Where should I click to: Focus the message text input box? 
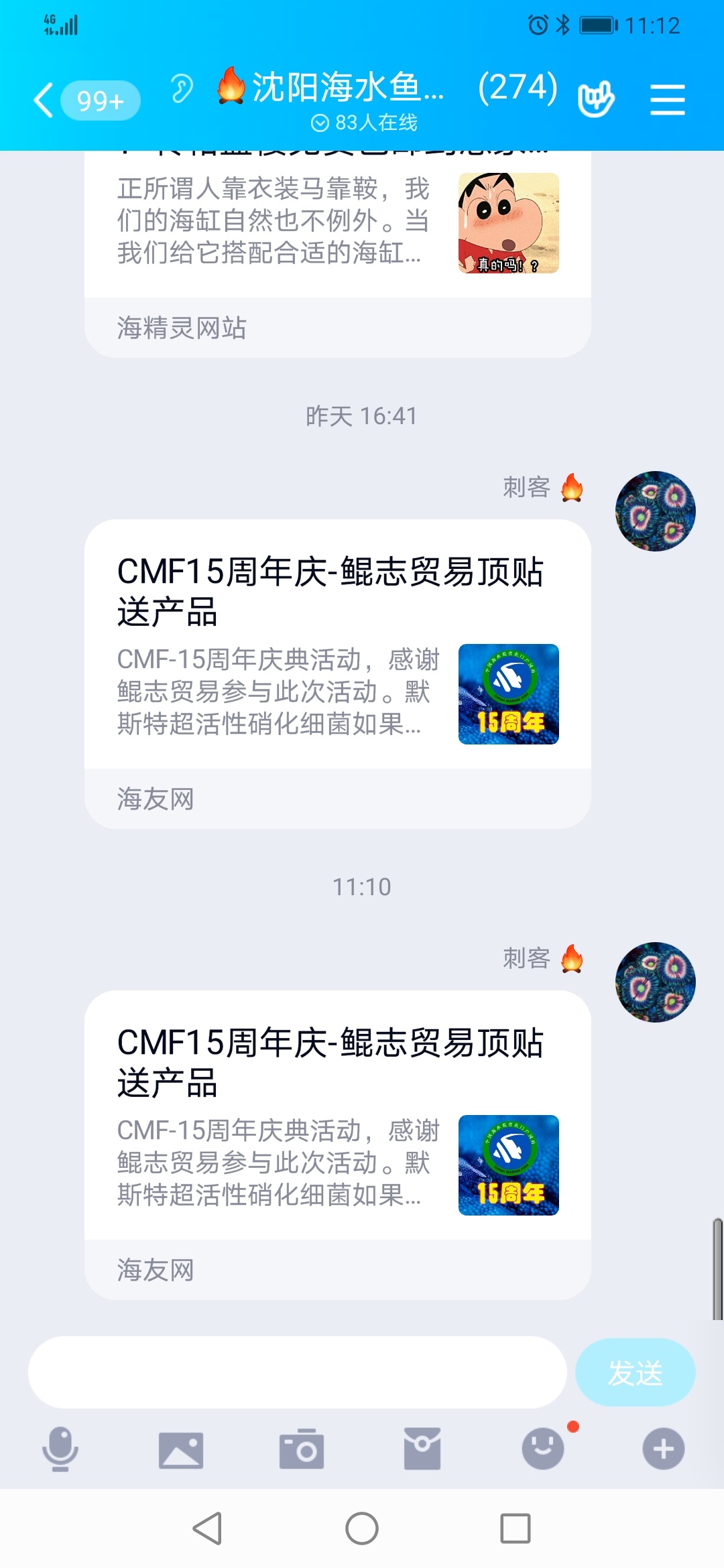coord(297,1372)
